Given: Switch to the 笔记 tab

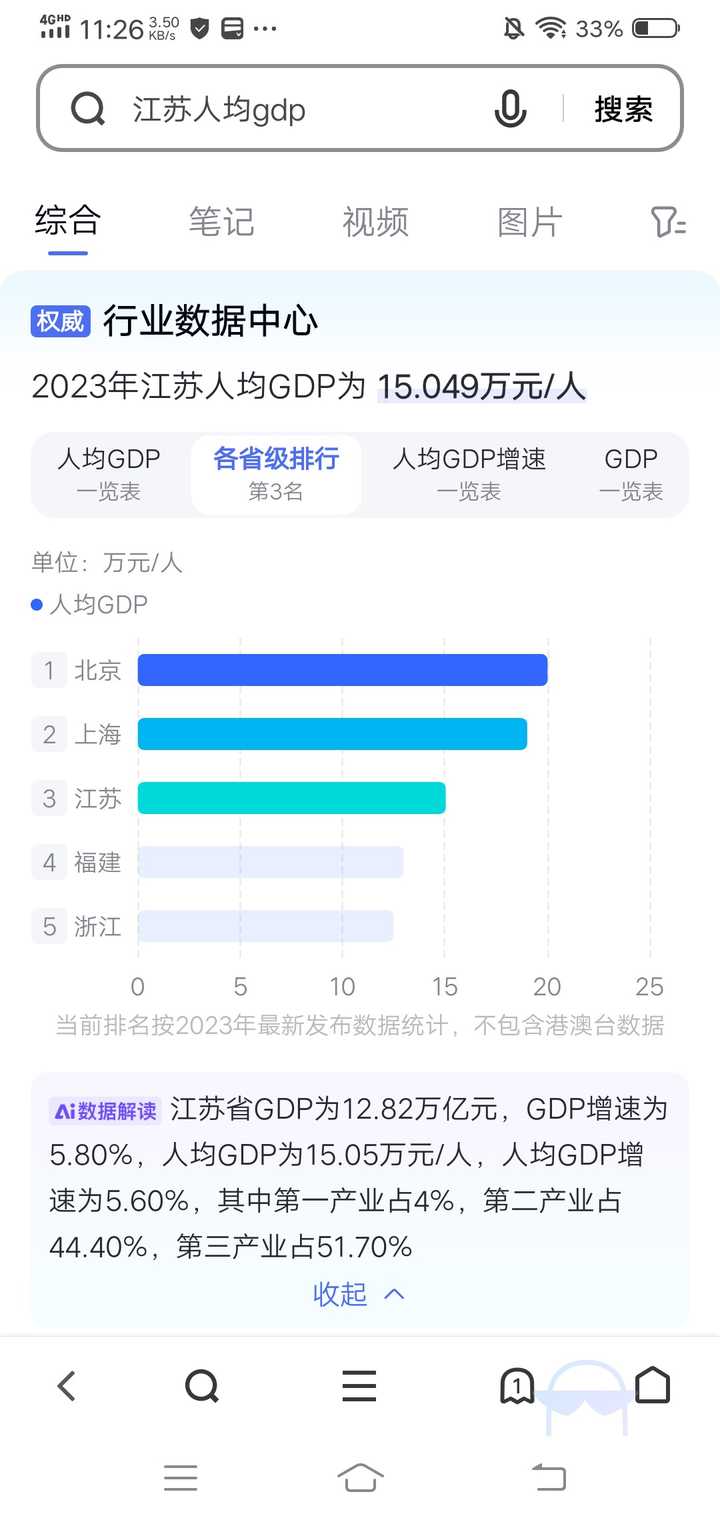Looking at the screenshot, I should (221, 222).
